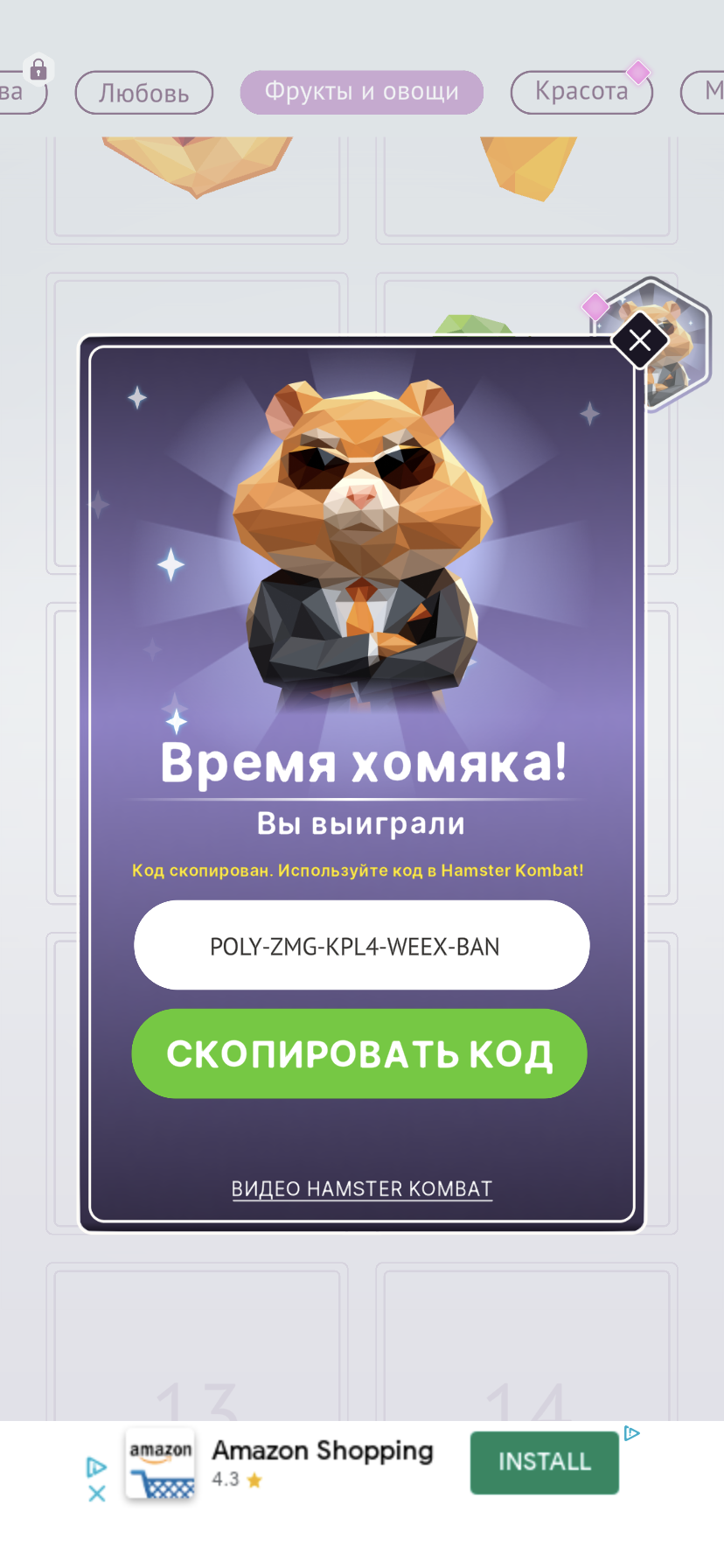Tap the СКОПИРОВАТЬ КОД button
Image resolution: width=724 pixels, height=1568 pixels.
coord(359,1053)
